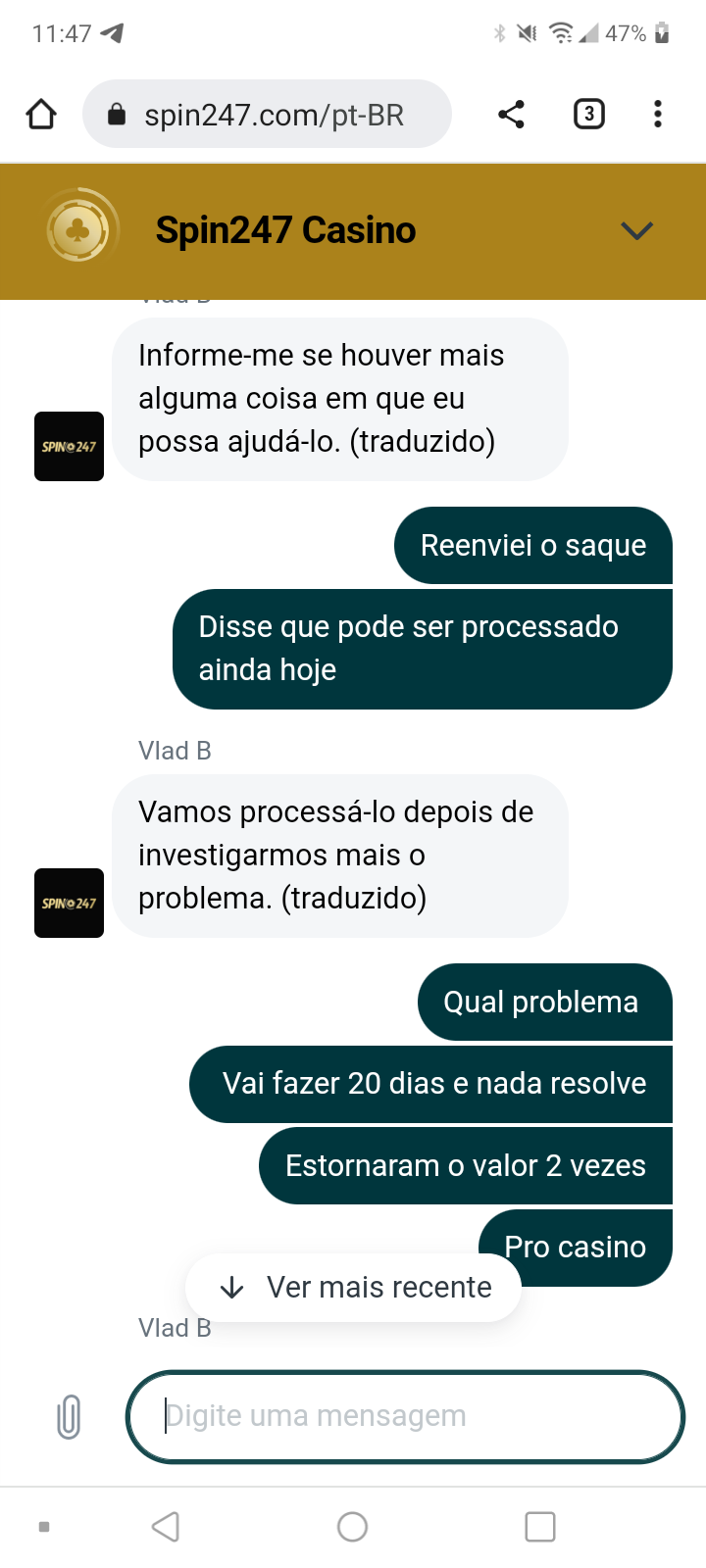Focus the Digite uma mensagem field
The width and height of the screenshot is (706, 1568).
(x=404, y=1417)
